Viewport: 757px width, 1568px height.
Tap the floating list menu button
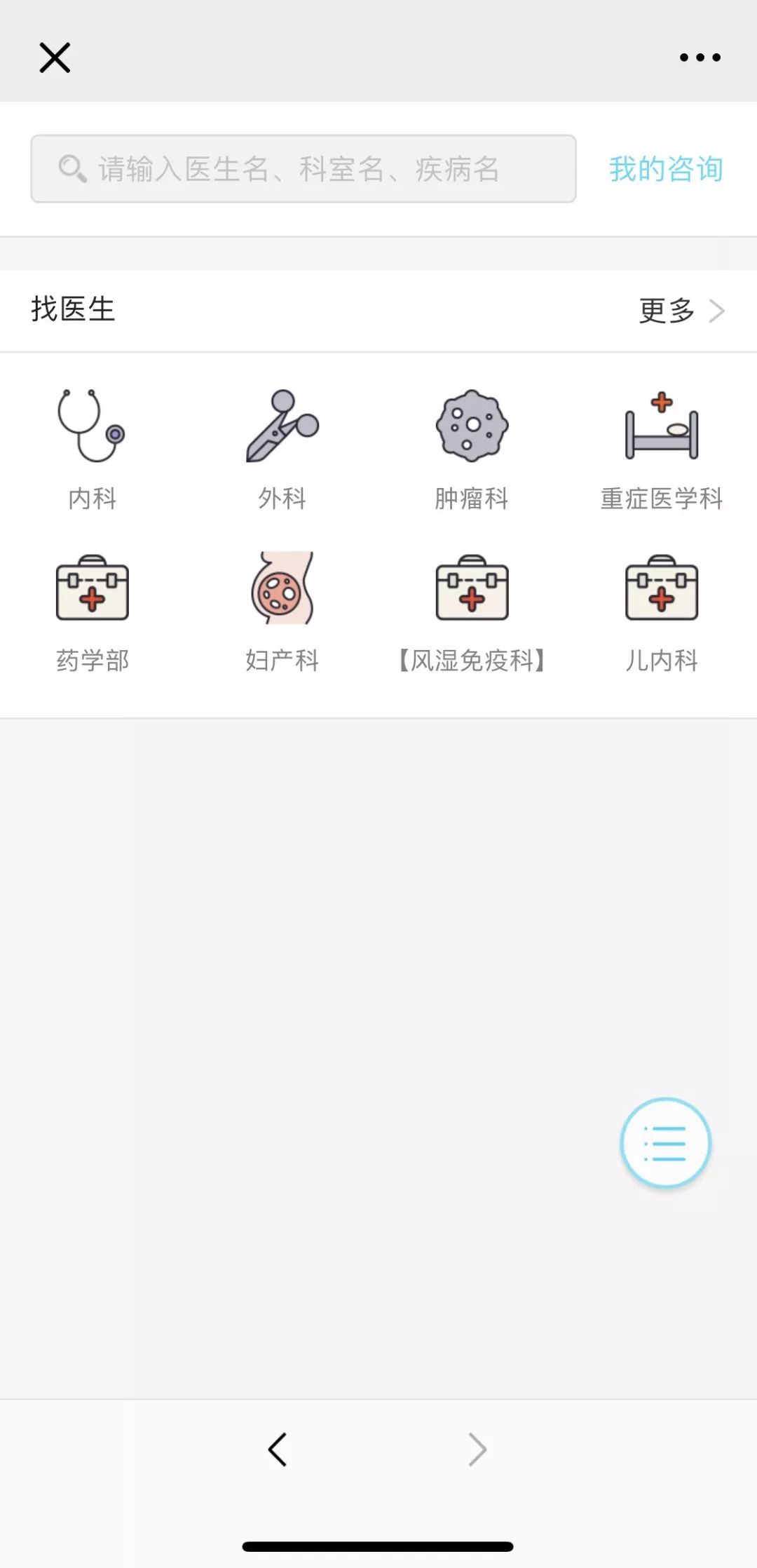(x=665, y=1143)
